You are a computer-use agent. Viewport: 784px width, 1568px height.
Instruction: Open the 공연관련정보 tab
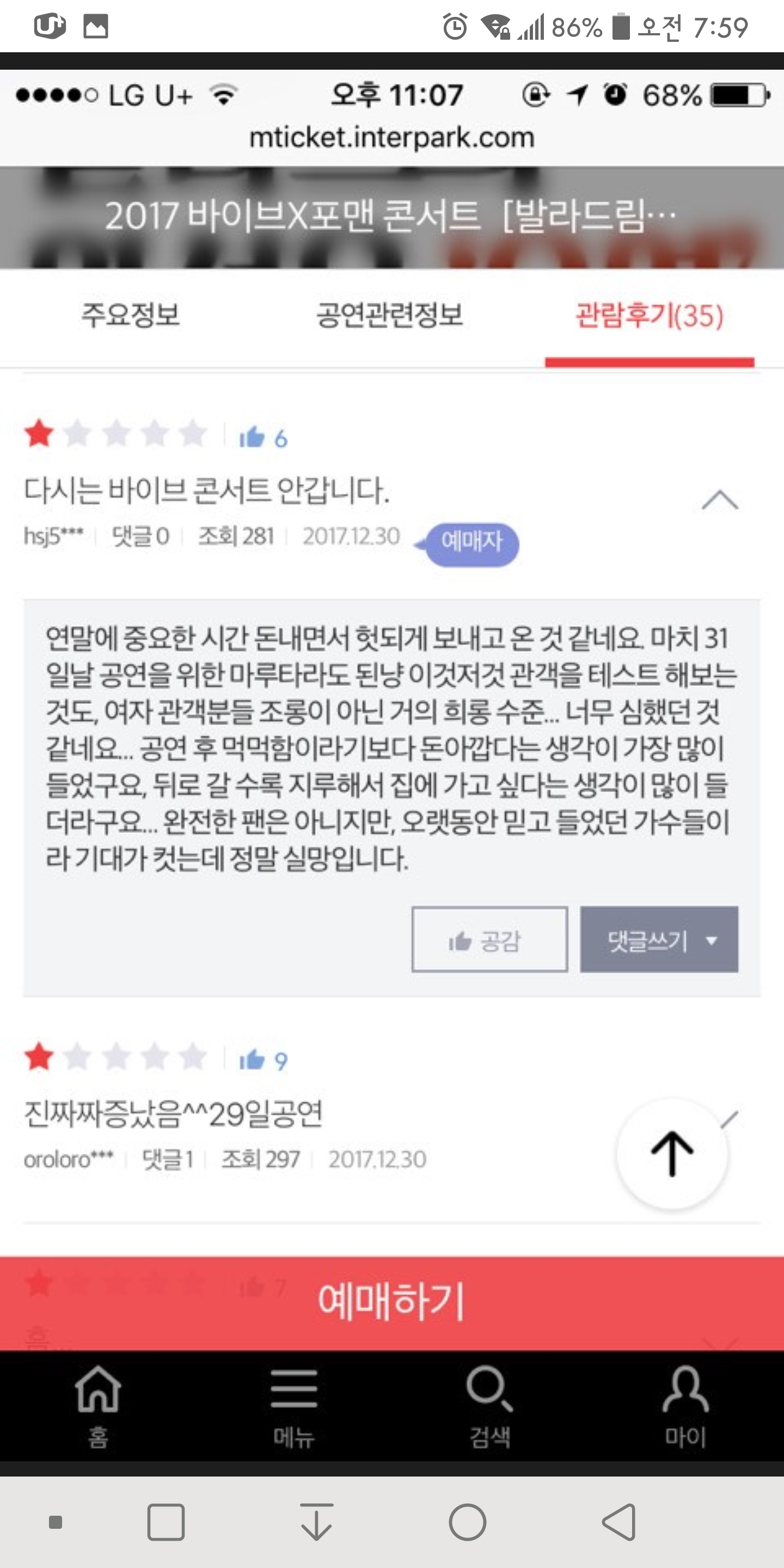(x=390, y=315)
